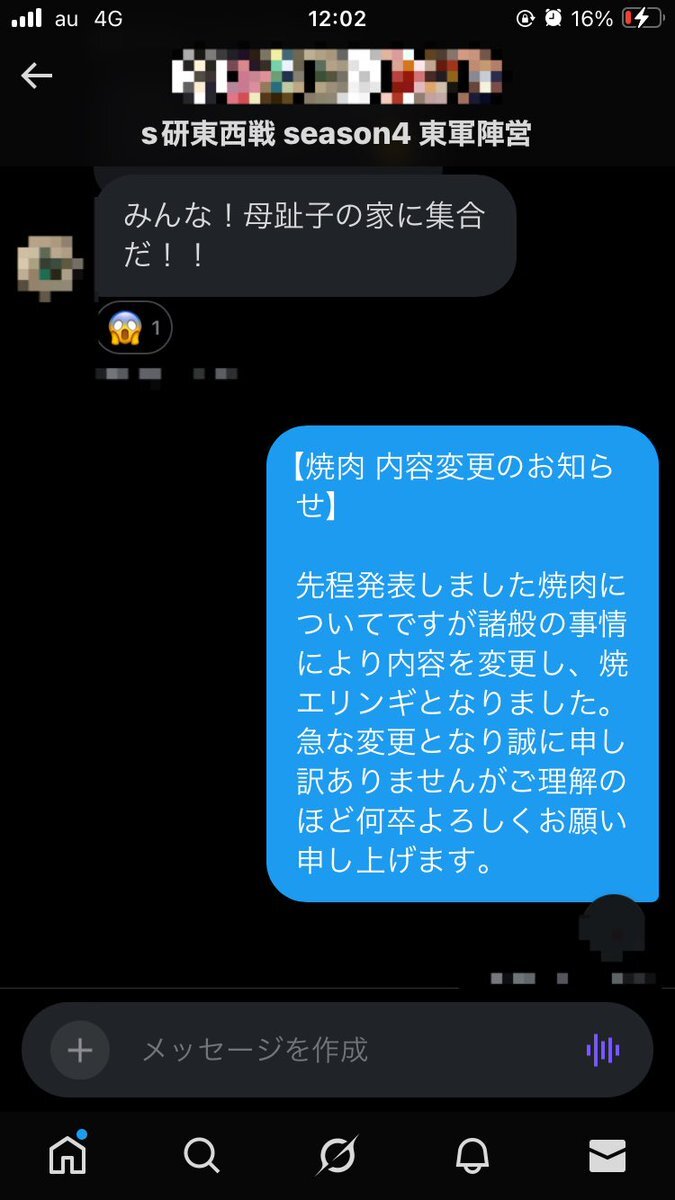Open the attachment plus button
The image size is (675, 1200).
tap(80, 1050)
